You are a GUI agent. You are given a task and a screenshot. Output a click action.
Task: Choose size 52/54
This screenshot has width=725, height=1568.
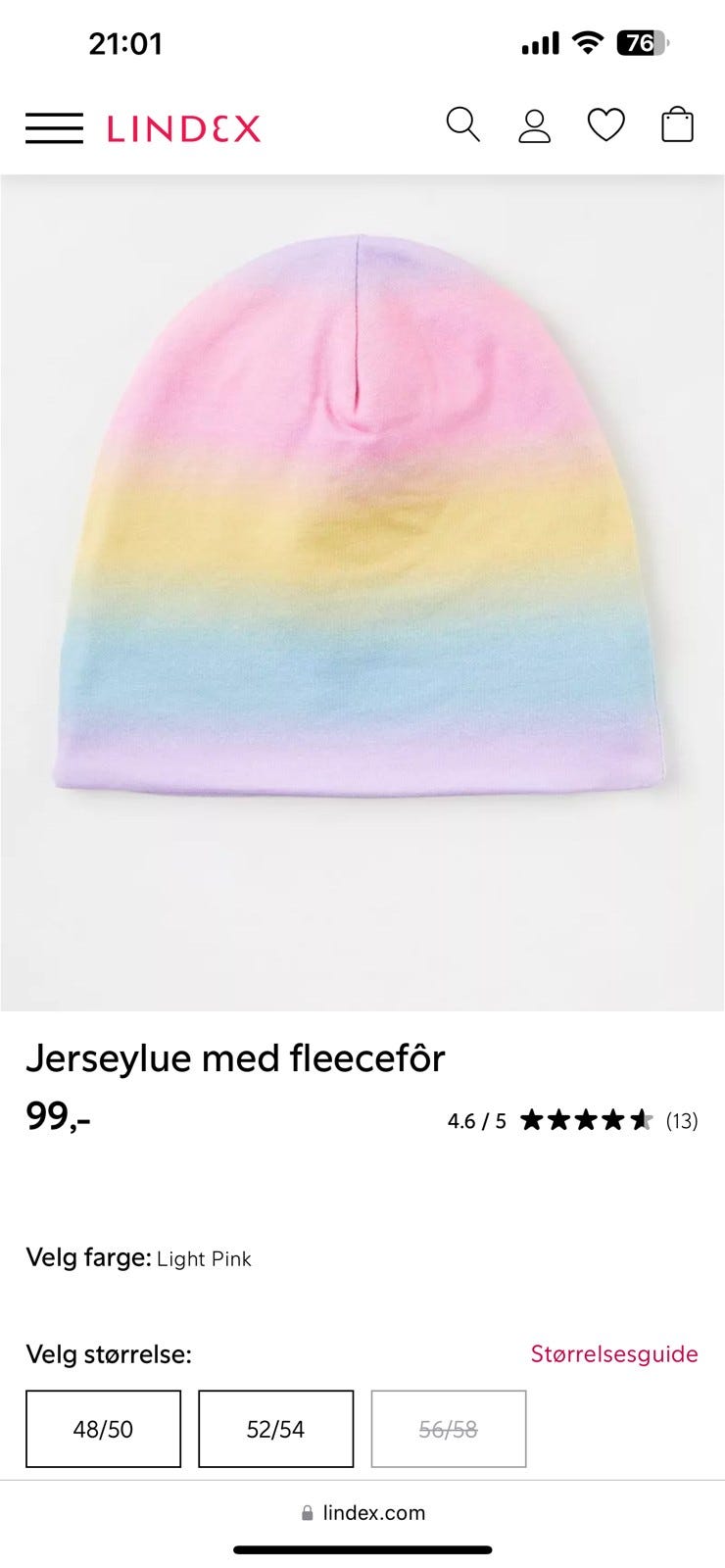(275, 1429)
